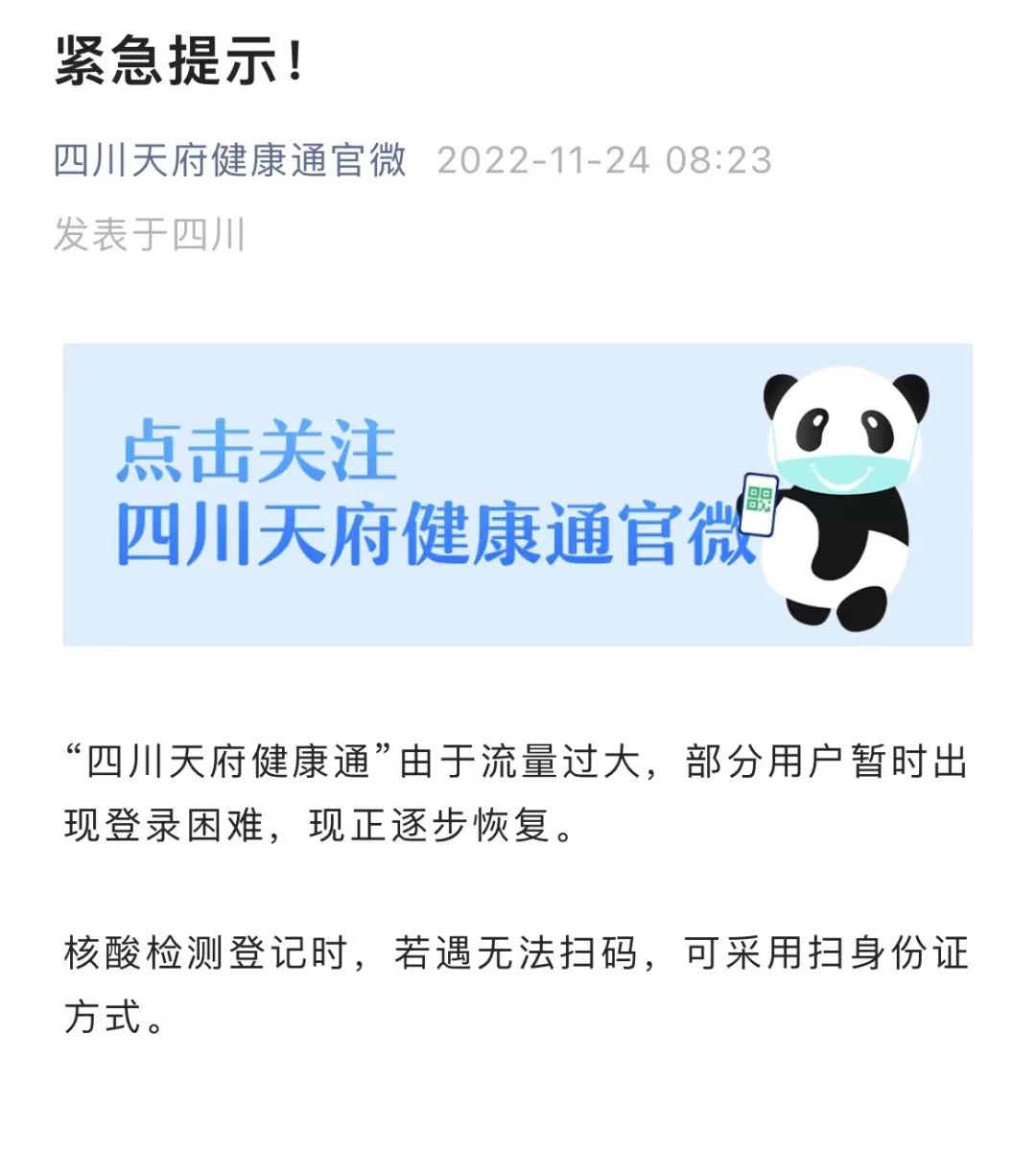
Task: Open the 四川天府健康通官微 account page
Action: click(x=230, y=160)
